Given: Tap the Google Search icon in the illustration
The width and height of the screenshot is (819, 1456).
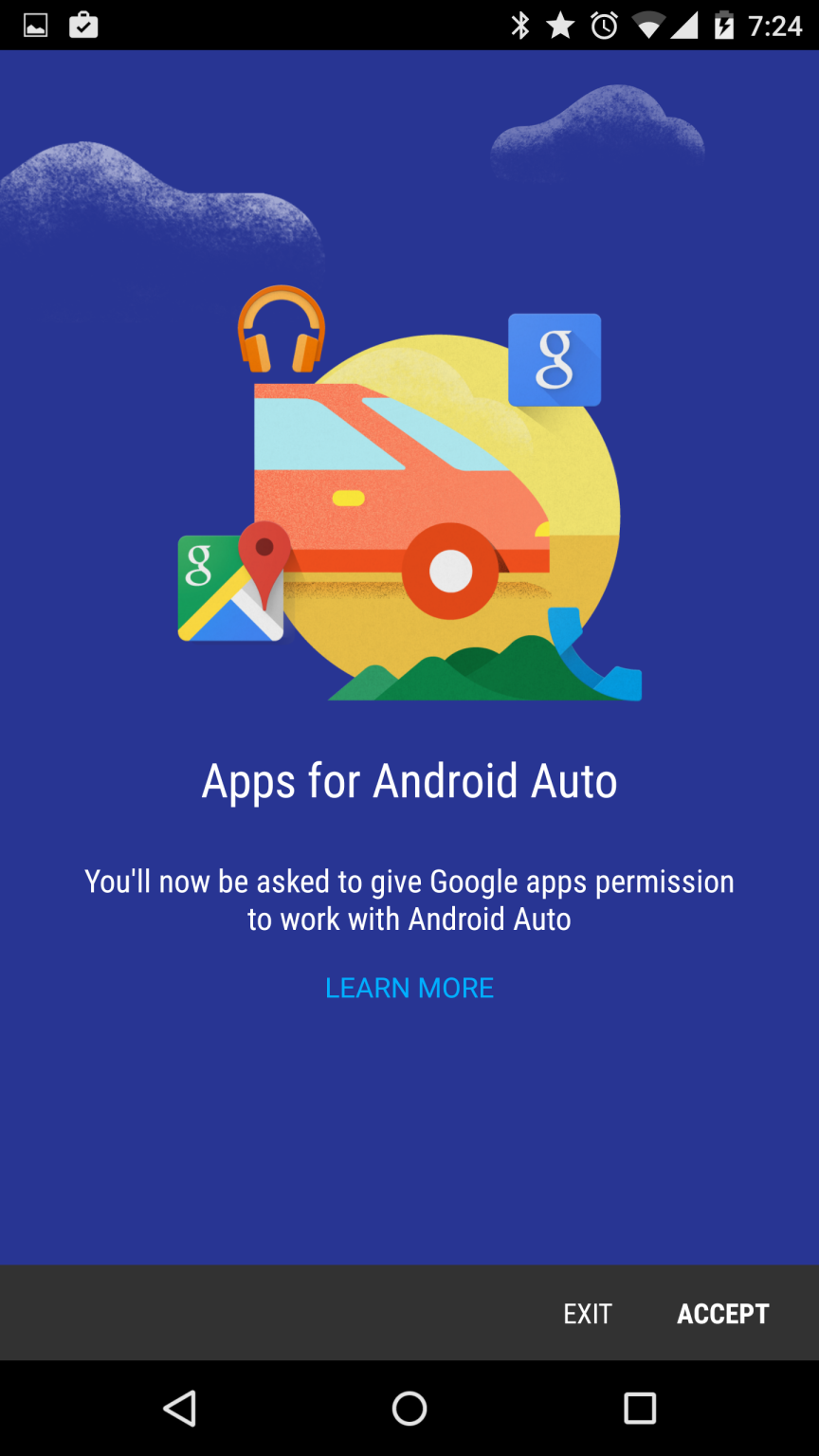Looking at the screenshot, I should tap(555, 361).
